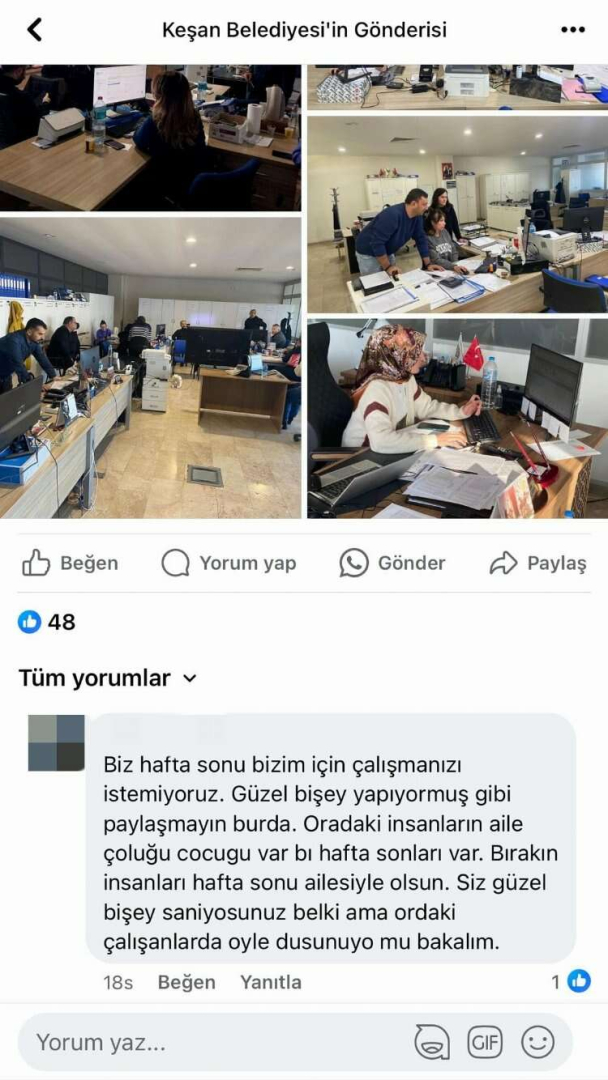Viewport: 608px width, 1080px height.
Task: See the comment's like reaction
Action: (572, 982)
